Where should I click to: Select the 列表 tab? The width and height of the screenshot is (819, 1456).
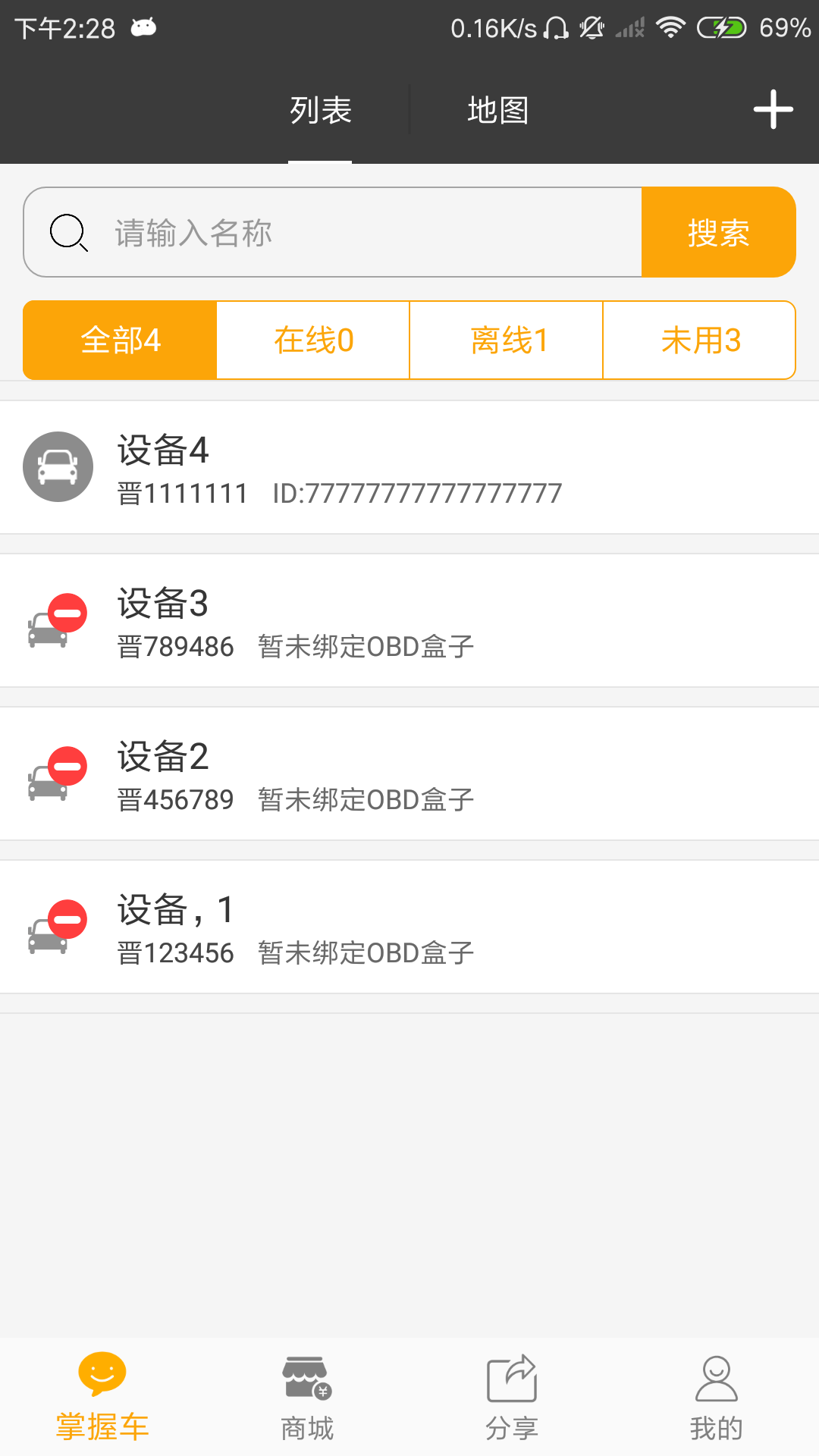320,110
